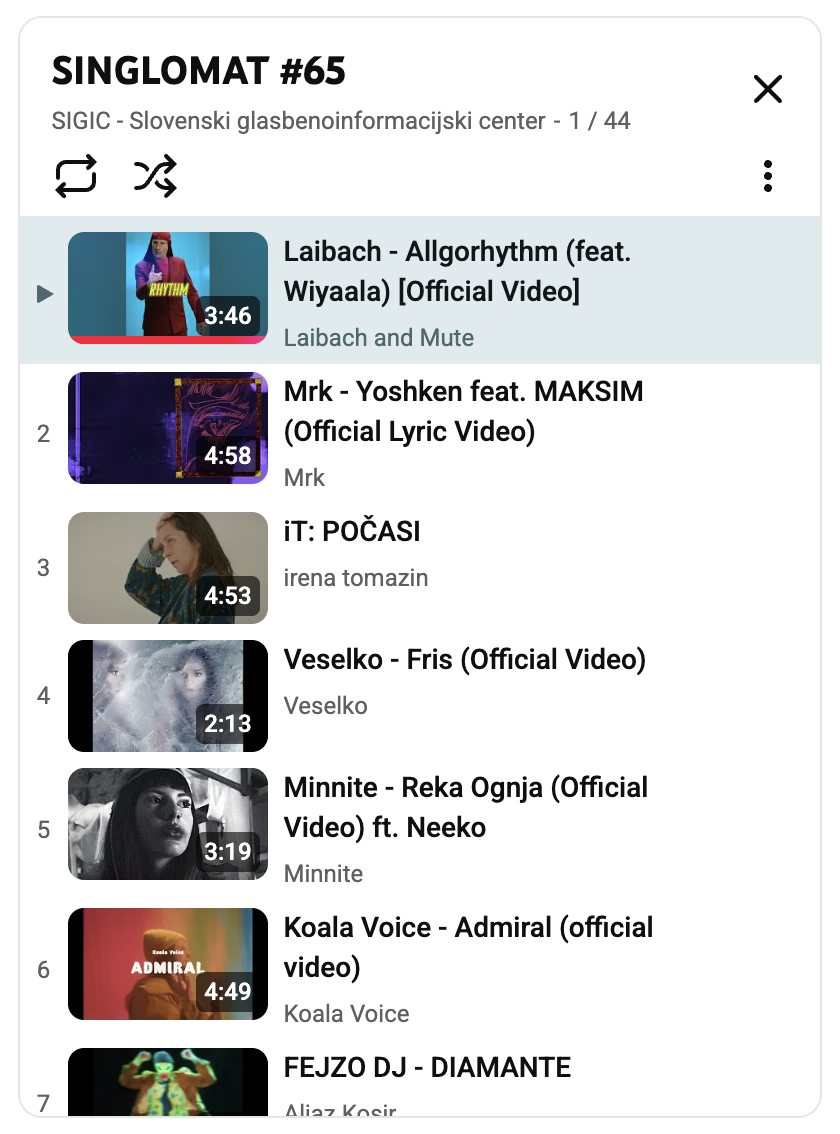Image resolution: width=840 pixels, height=1134 pixels.
Task: Click the play indicator next to Laibach
Action: pos(43,293)
